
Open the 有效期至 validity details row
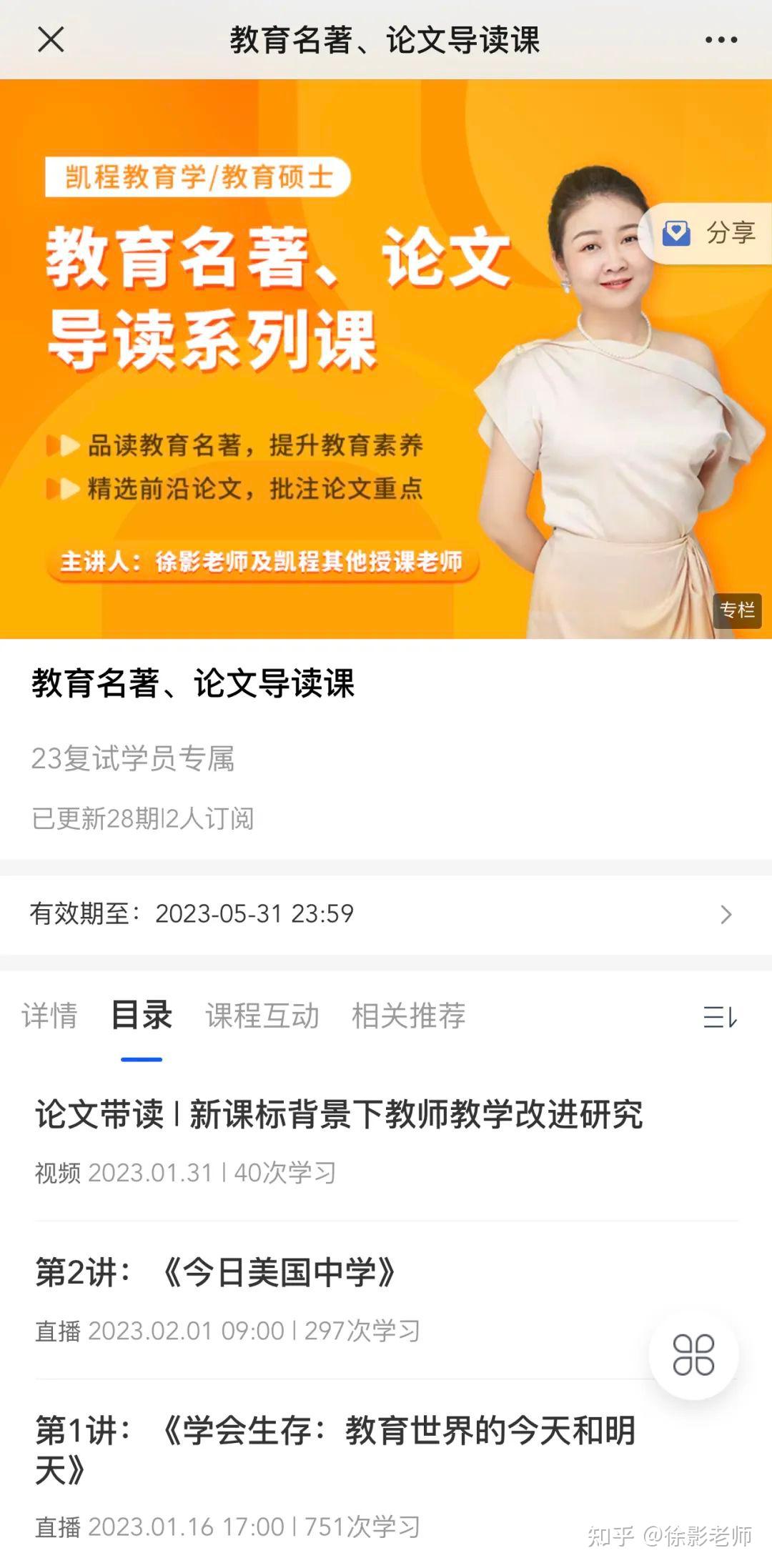pos(386,914)
